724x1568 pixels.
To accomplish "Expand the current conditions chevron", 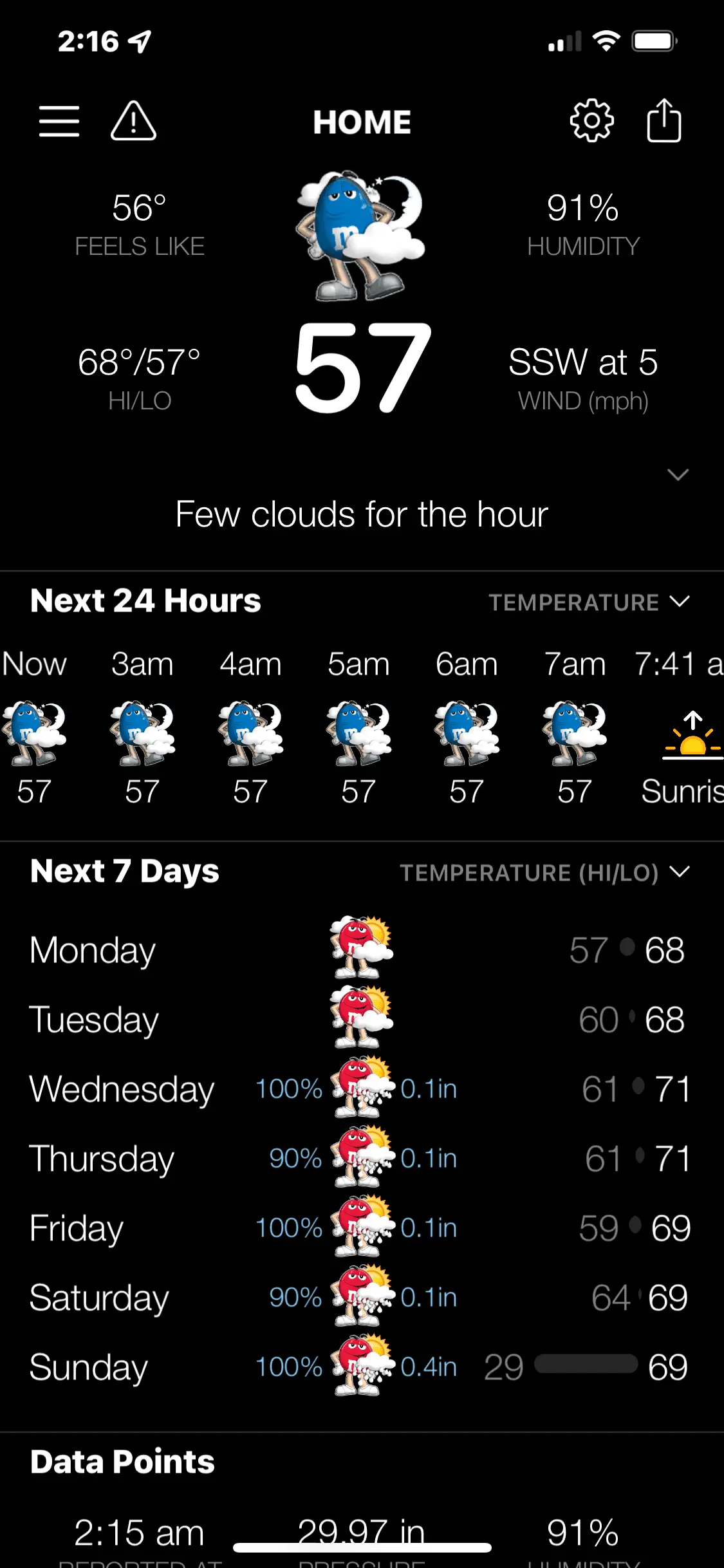I will point(678,475).
